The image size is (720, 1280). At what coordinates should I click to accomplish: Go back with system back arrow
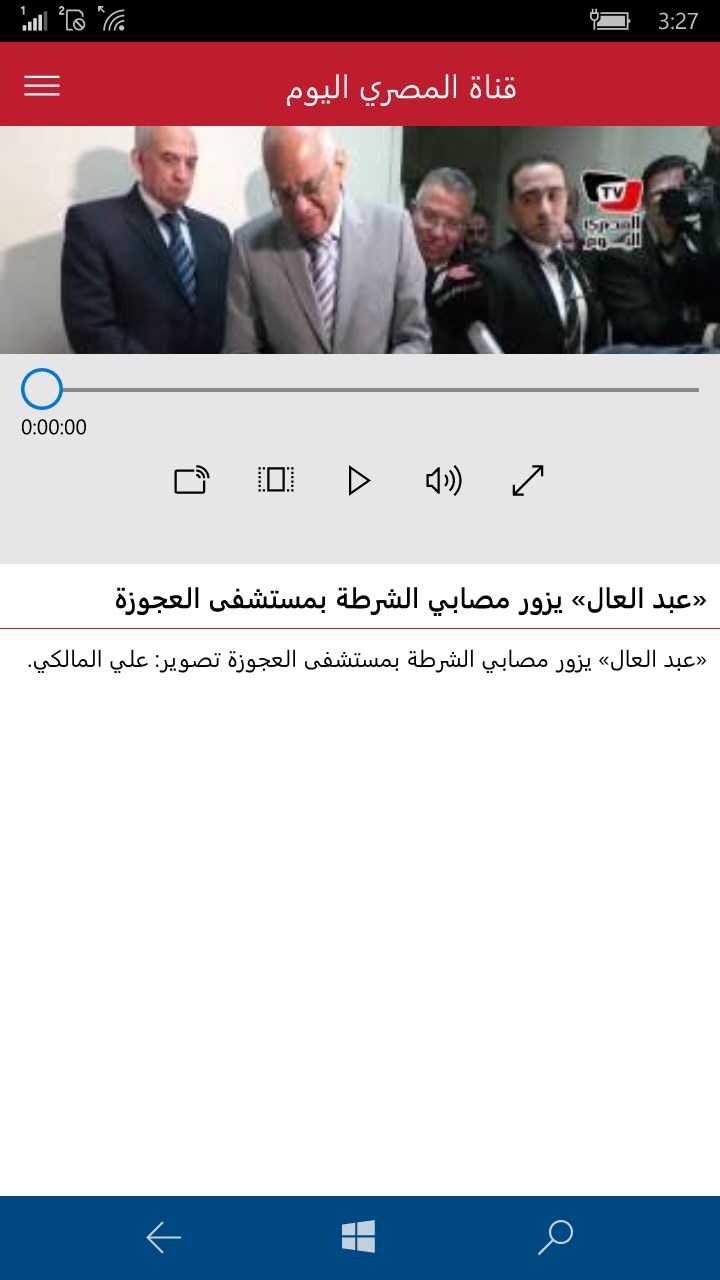pos(163,1238)
